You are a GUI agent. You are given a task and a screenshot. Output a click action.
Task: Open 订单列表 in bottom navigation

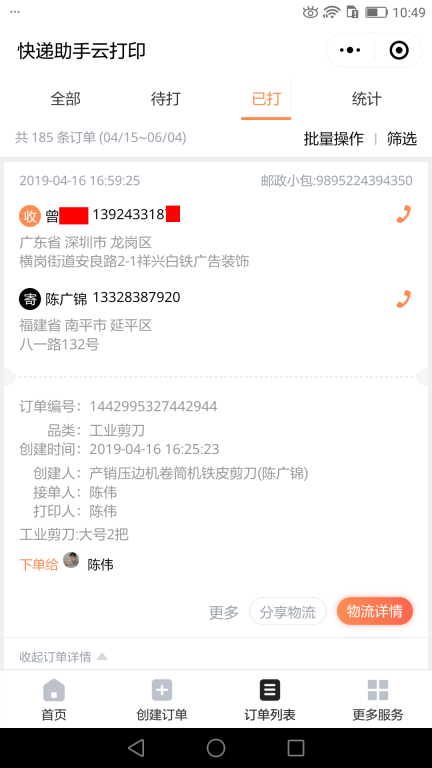point(270,699)
